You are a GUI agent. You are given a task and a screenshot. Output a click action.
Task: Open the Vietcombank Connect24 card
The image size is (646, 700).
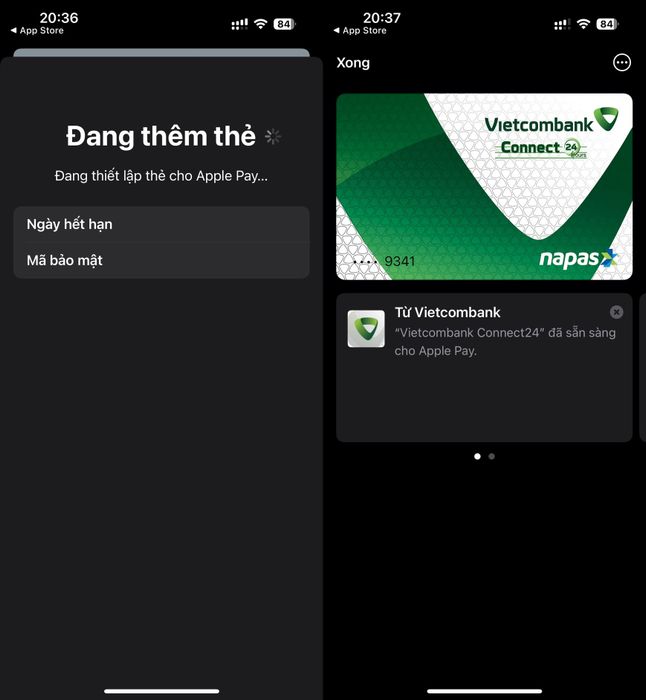point(484,186)
